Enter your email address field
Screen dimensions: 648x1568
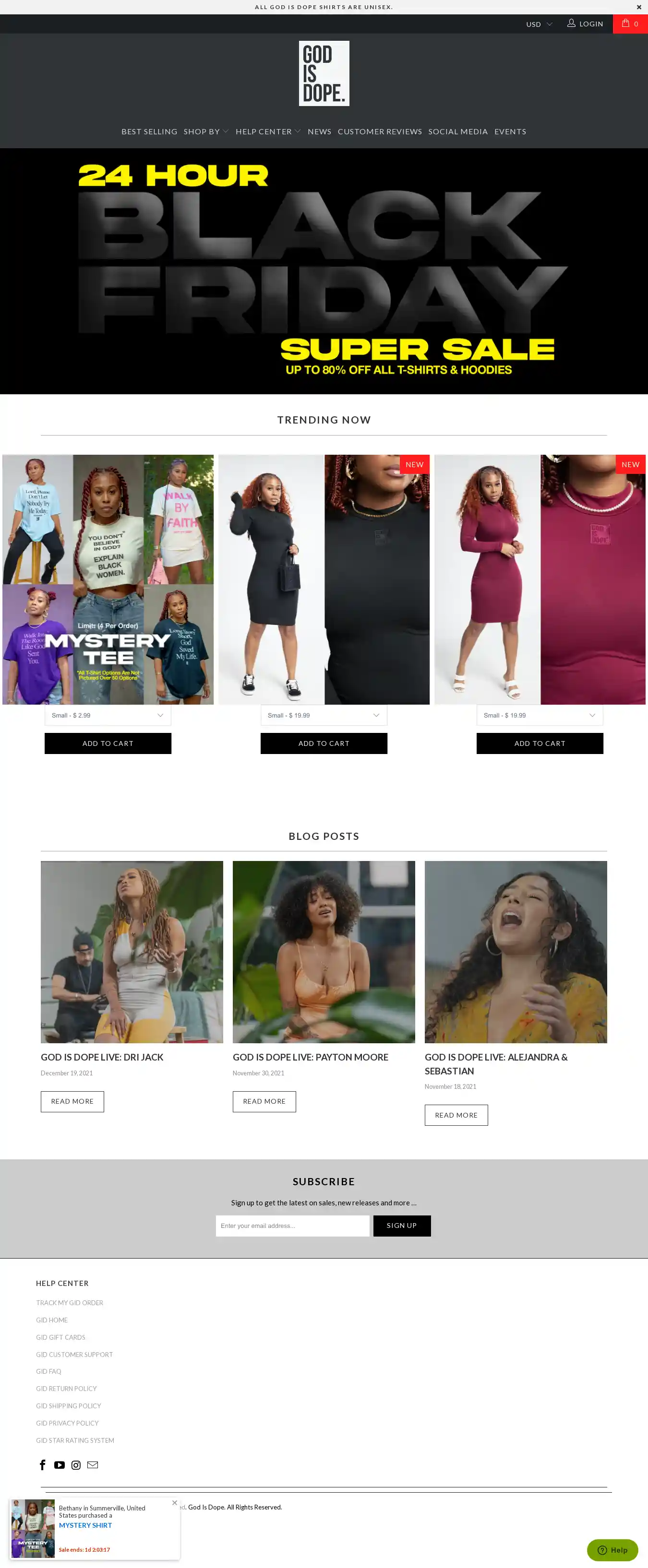(292, 1226)
